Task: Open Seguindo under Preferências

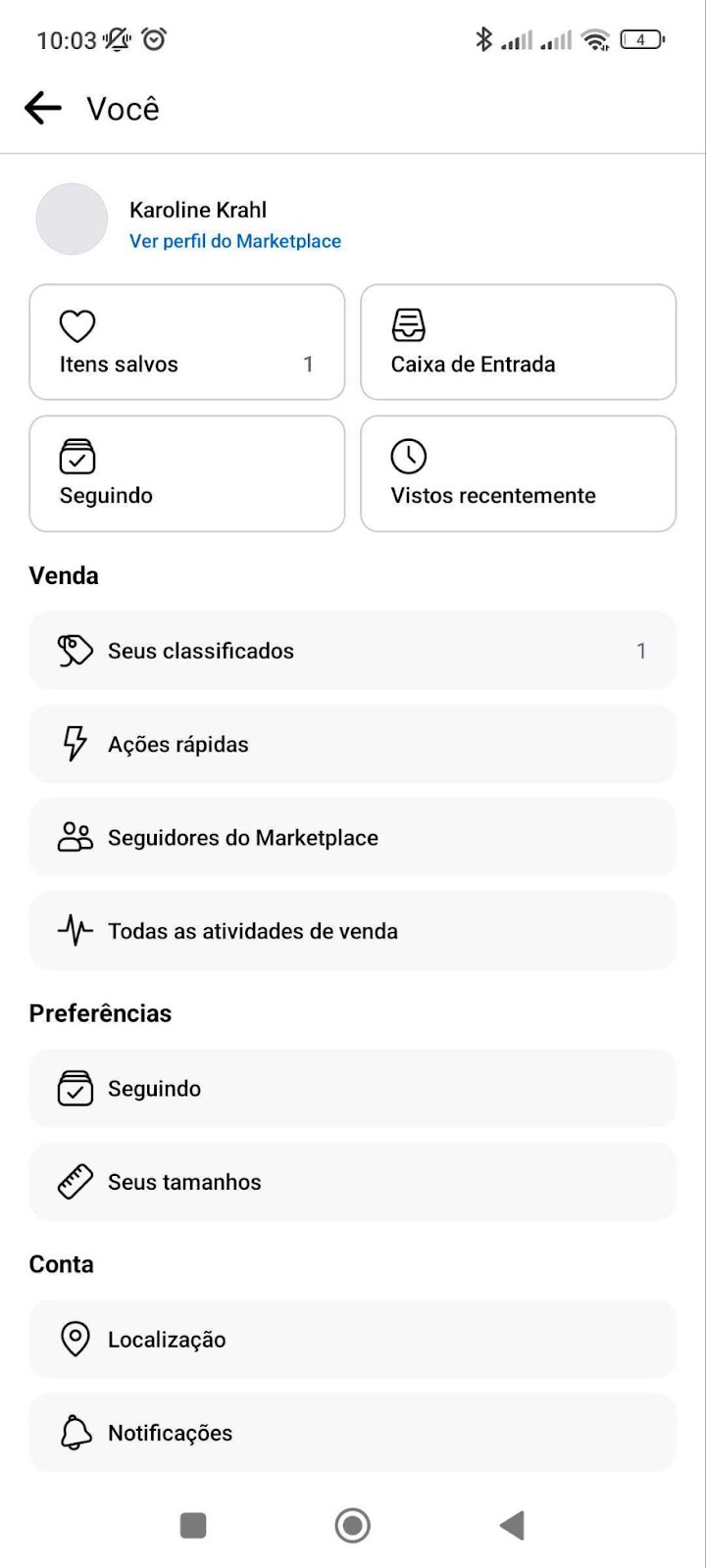Action: tap(353, 1089)
